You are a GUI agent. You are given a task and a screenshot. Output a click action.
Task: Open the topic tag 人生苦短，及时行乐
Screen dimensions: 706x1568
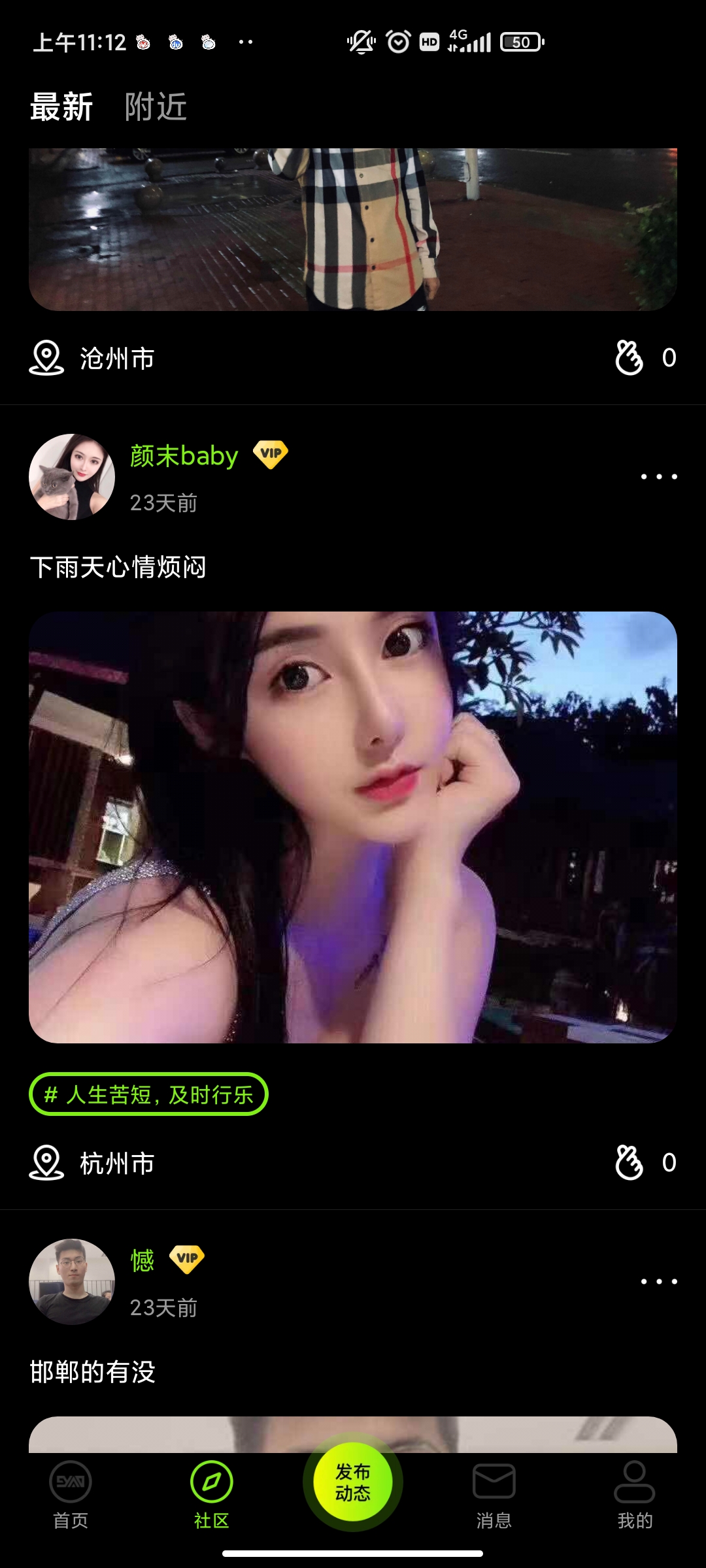(x=148, y=1094)
